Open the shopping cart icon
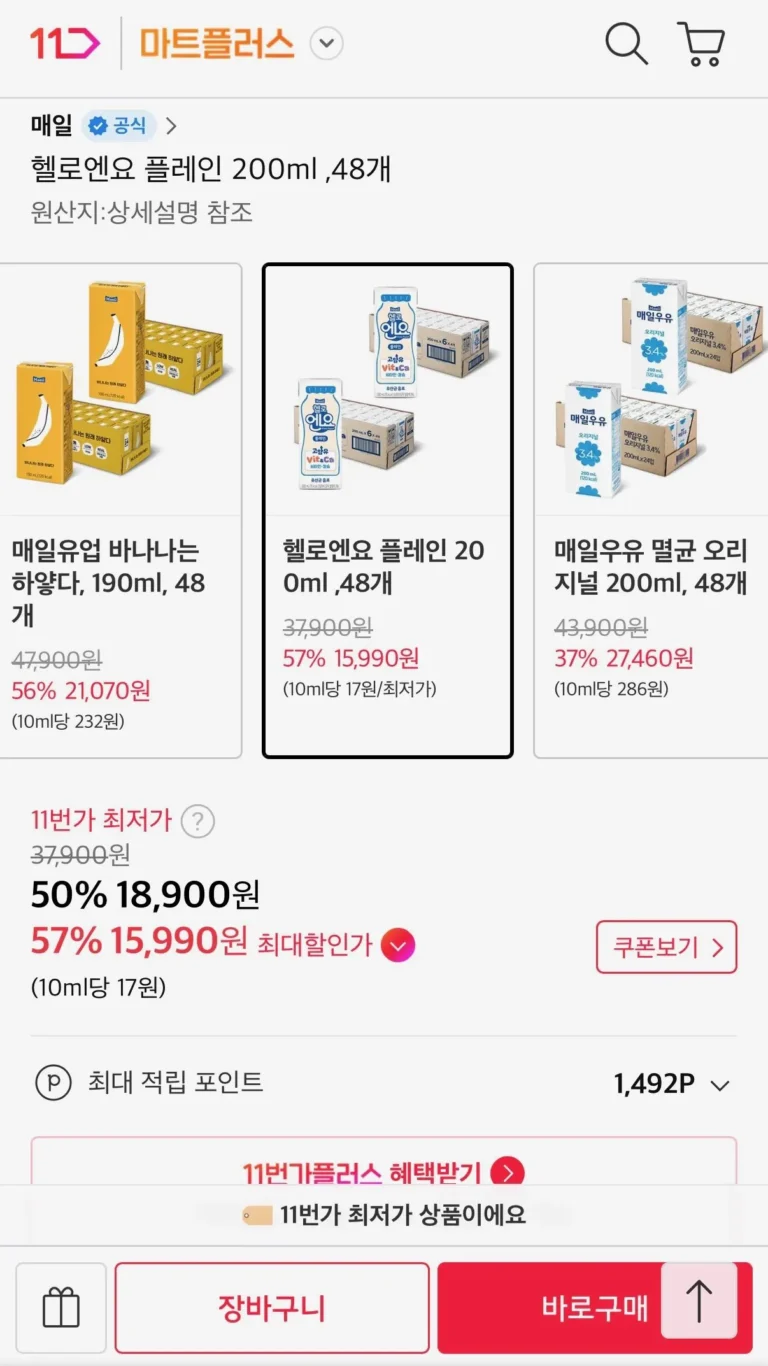768x1366 pixels. pyautogui.click(x=701, y=44)
